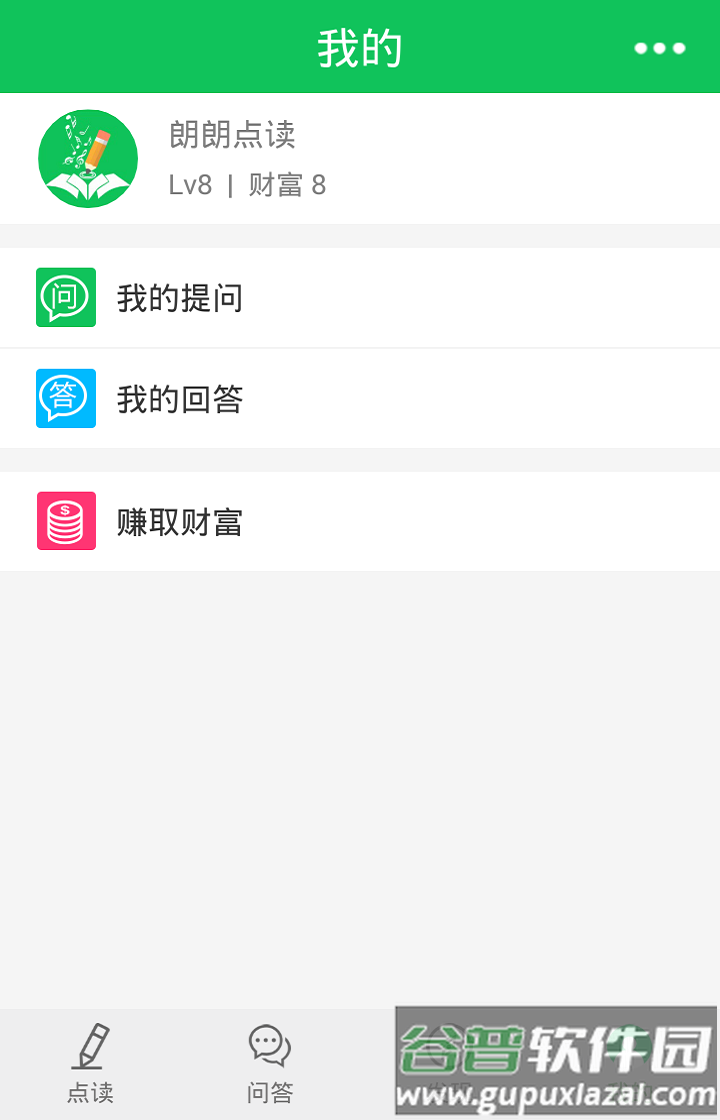Image resolution: width=720 pixels, height=1120 pixels.
Task: Open the 赚取财富 page
Action: point(360,520)
